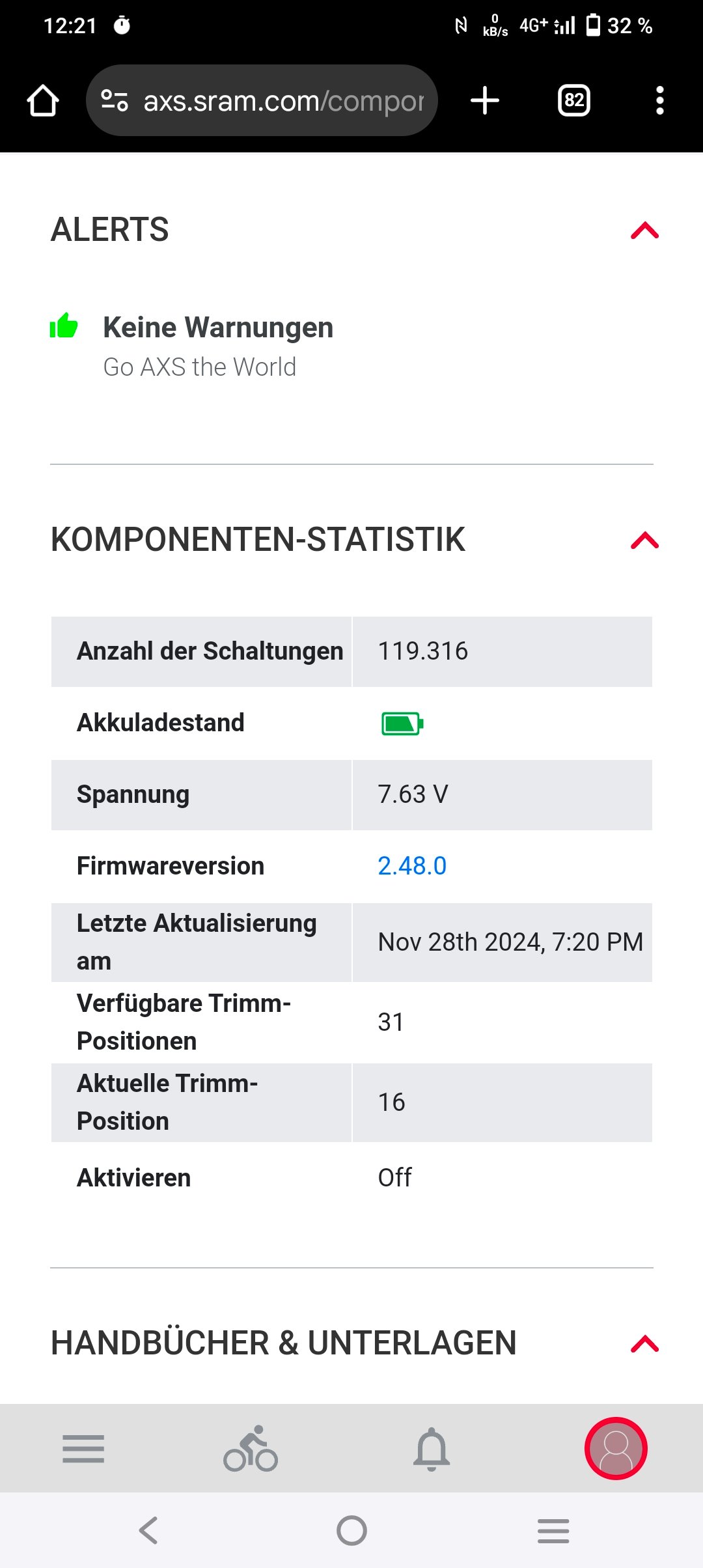Go back with system back button
The height and width of the screenshot is (1568, 703).
click(149, 1530)
